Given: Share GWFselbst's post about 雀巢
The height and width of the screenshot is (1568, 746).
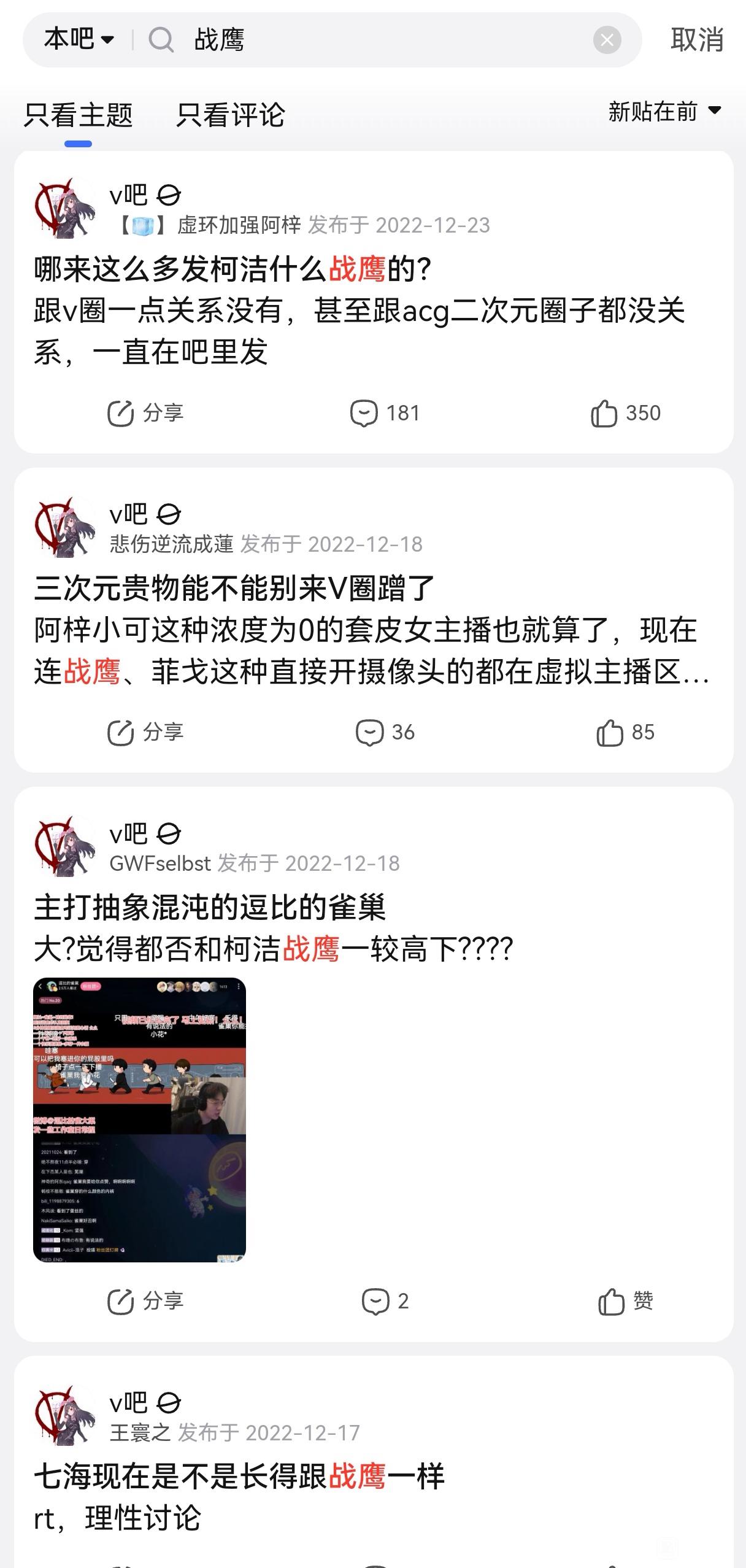Looking at the screenshot, I should [145, 1301].
